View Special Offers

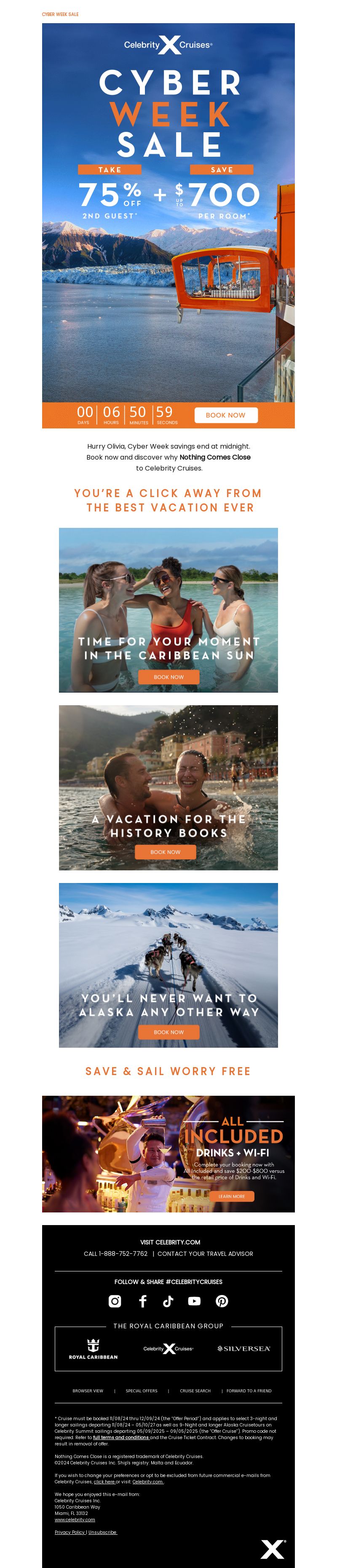[142, 1391]
